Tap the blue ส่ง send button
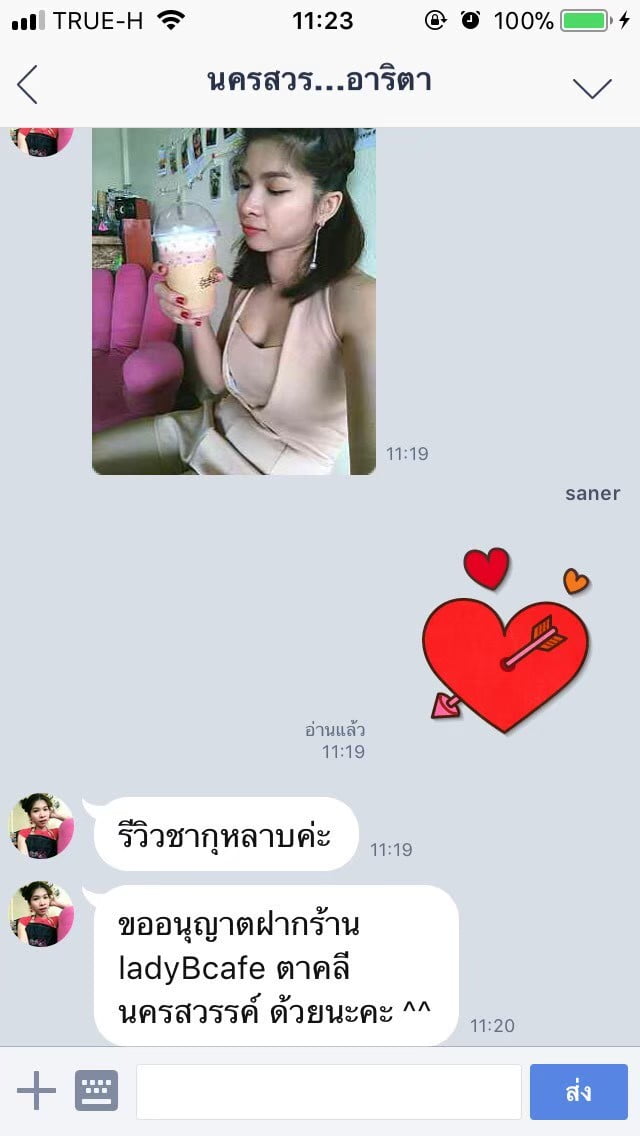The image size is (640, 1136). (578, 1091)
